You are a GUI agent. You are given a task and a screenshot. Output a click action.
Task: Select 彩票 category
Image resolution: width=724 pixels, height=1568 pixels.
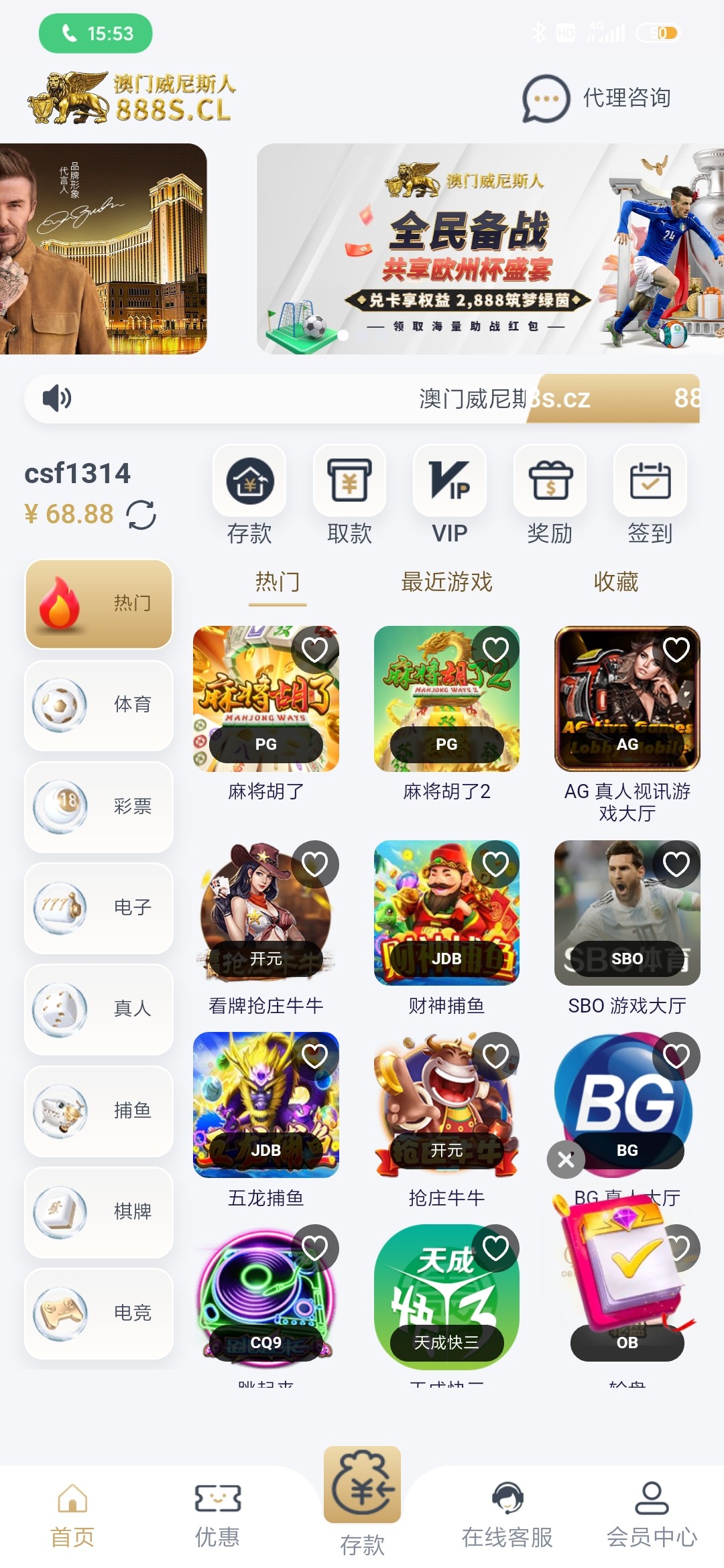[x=99, y=806]
